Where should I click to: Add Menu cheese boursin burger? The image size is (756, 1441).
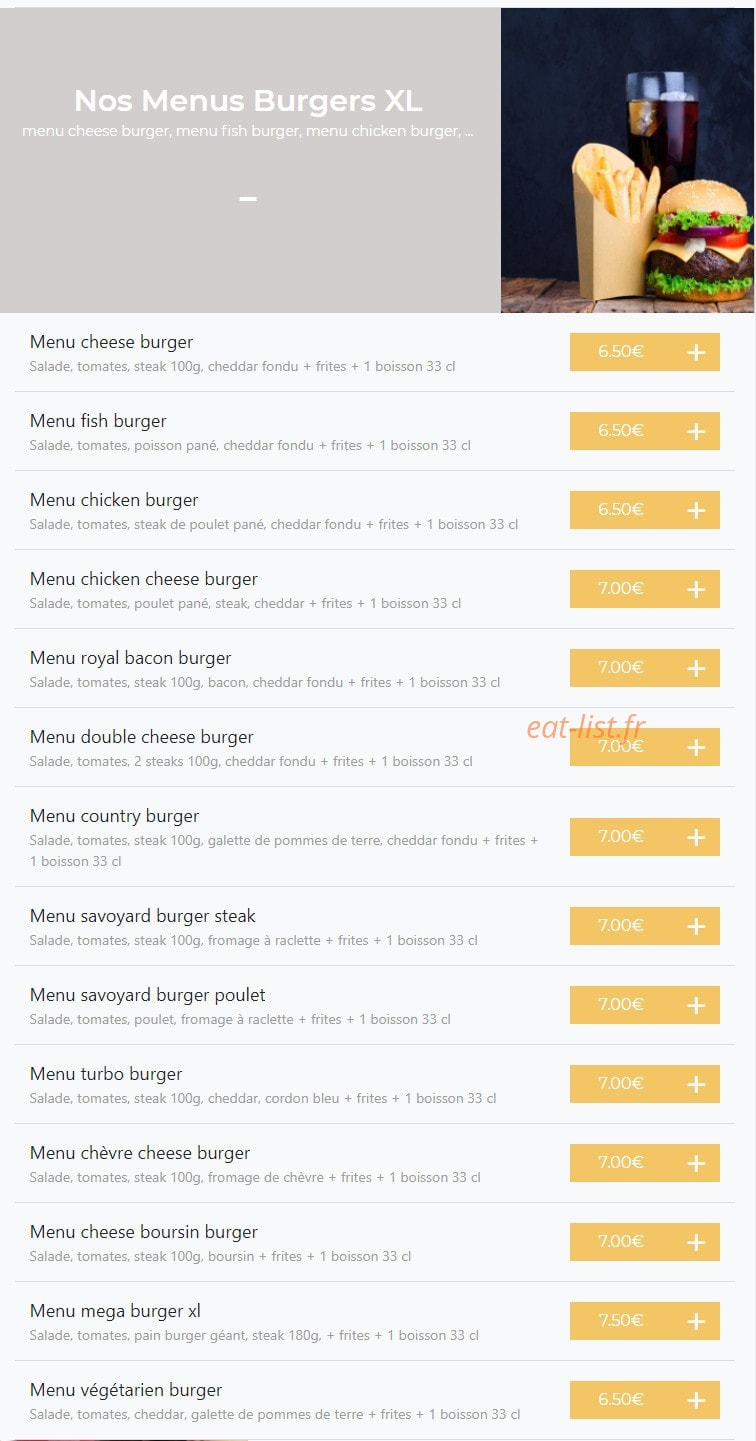(645, 1242)
